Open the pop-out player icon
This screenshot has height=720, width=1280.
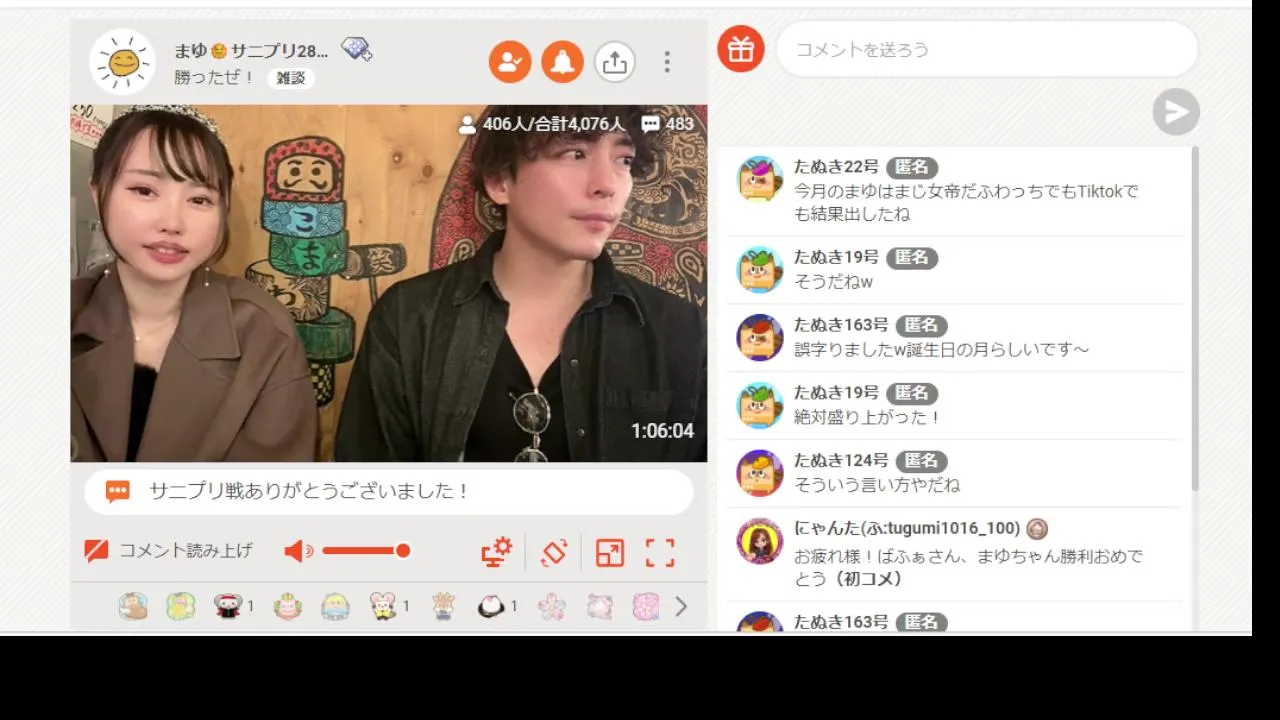pos(609,552)
